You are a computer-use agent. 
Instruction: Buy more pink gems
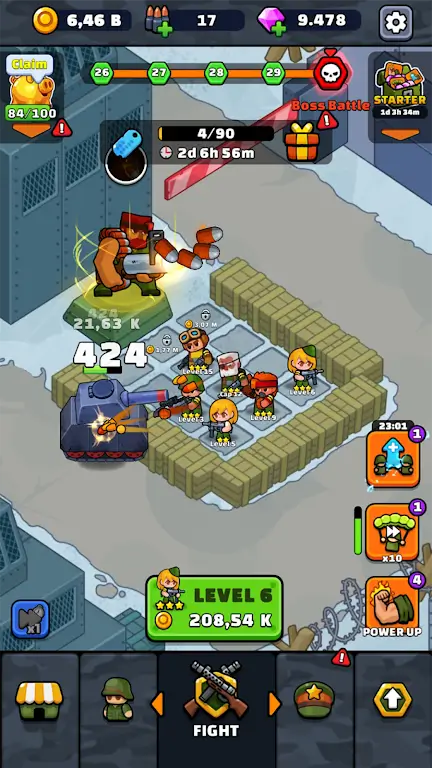(x=271, y=21)
